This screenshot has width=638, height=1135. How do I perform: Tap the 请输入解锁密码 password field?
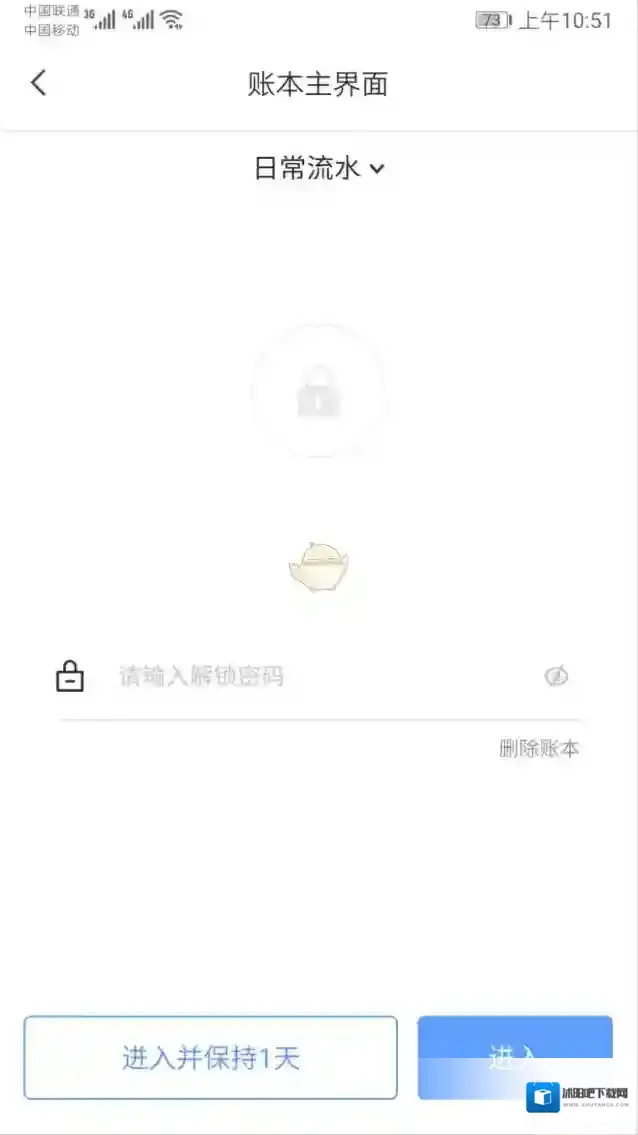coord(320,676)
